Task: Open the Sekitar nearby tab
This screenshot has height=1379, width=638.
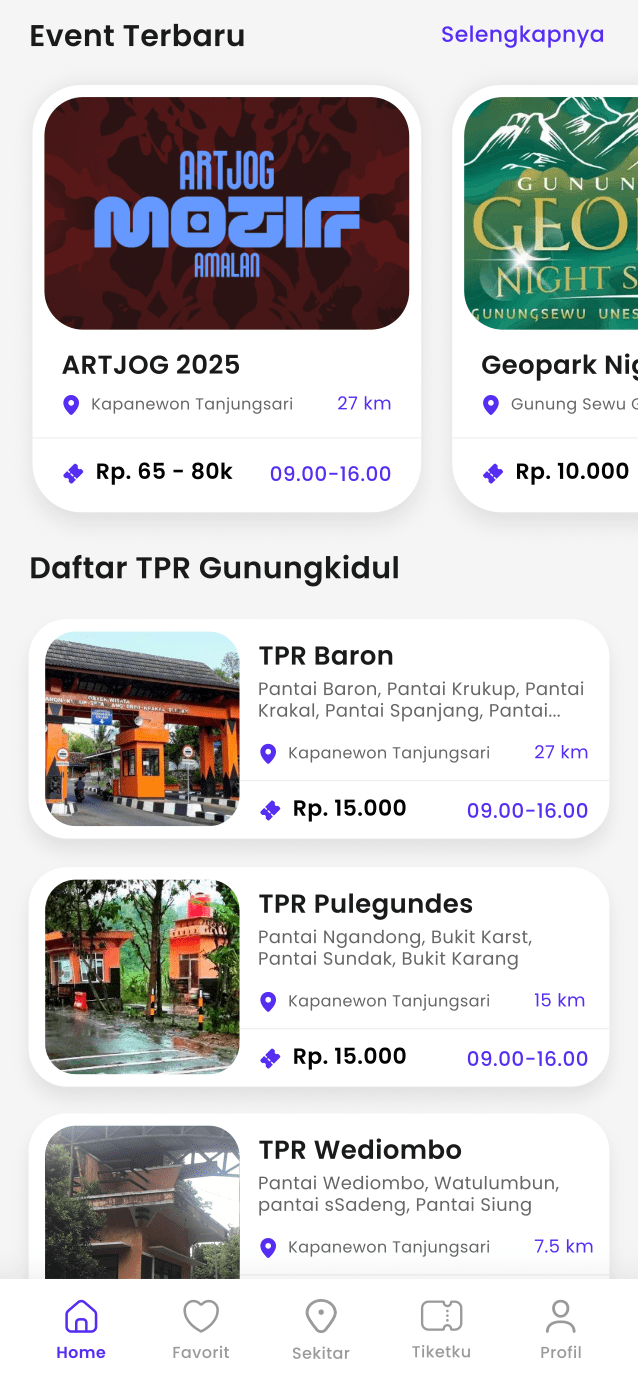Action: coord(321,1329)
